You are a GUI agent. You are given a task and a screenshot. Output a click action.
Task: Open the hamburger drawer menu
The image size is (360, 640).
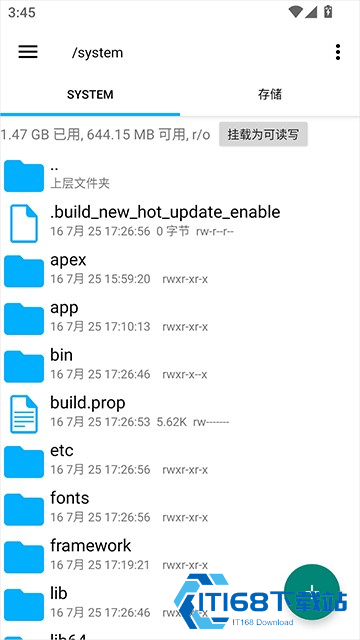(28, 52)
